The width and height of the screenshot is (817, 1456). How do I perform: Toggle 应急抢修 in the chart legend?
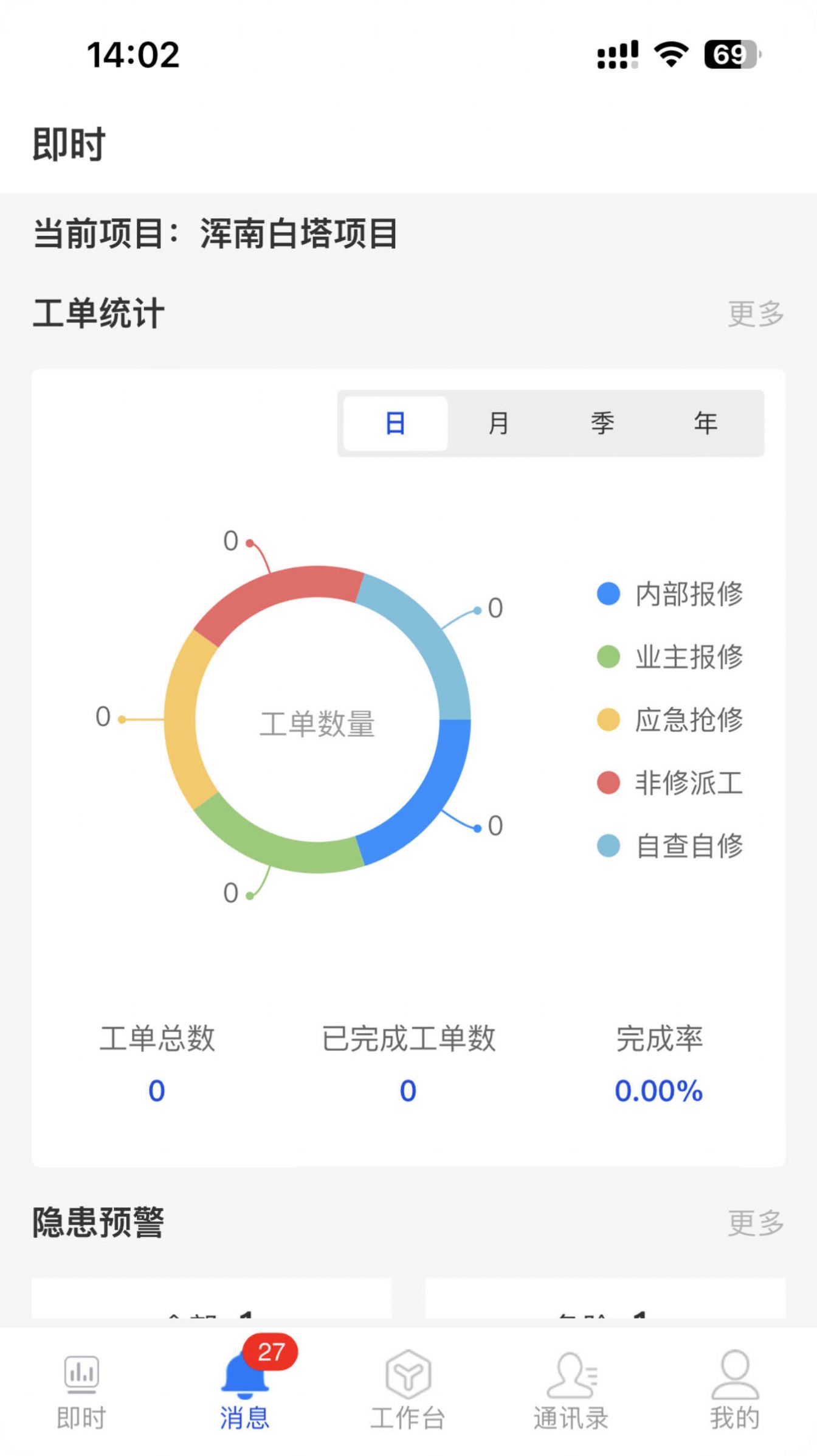point(670,719)
